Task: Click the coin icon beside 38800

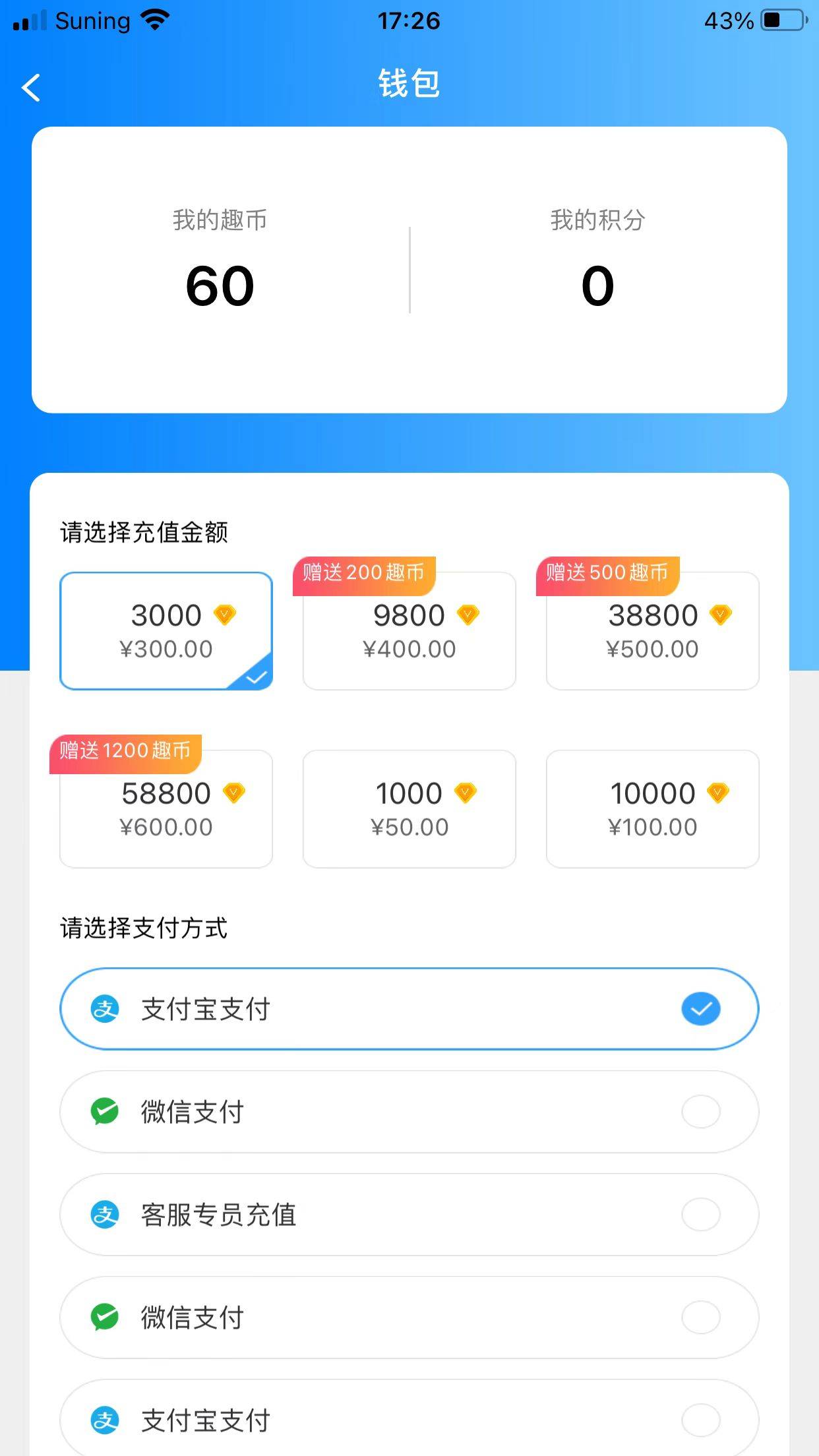Action: coord(721,613)
